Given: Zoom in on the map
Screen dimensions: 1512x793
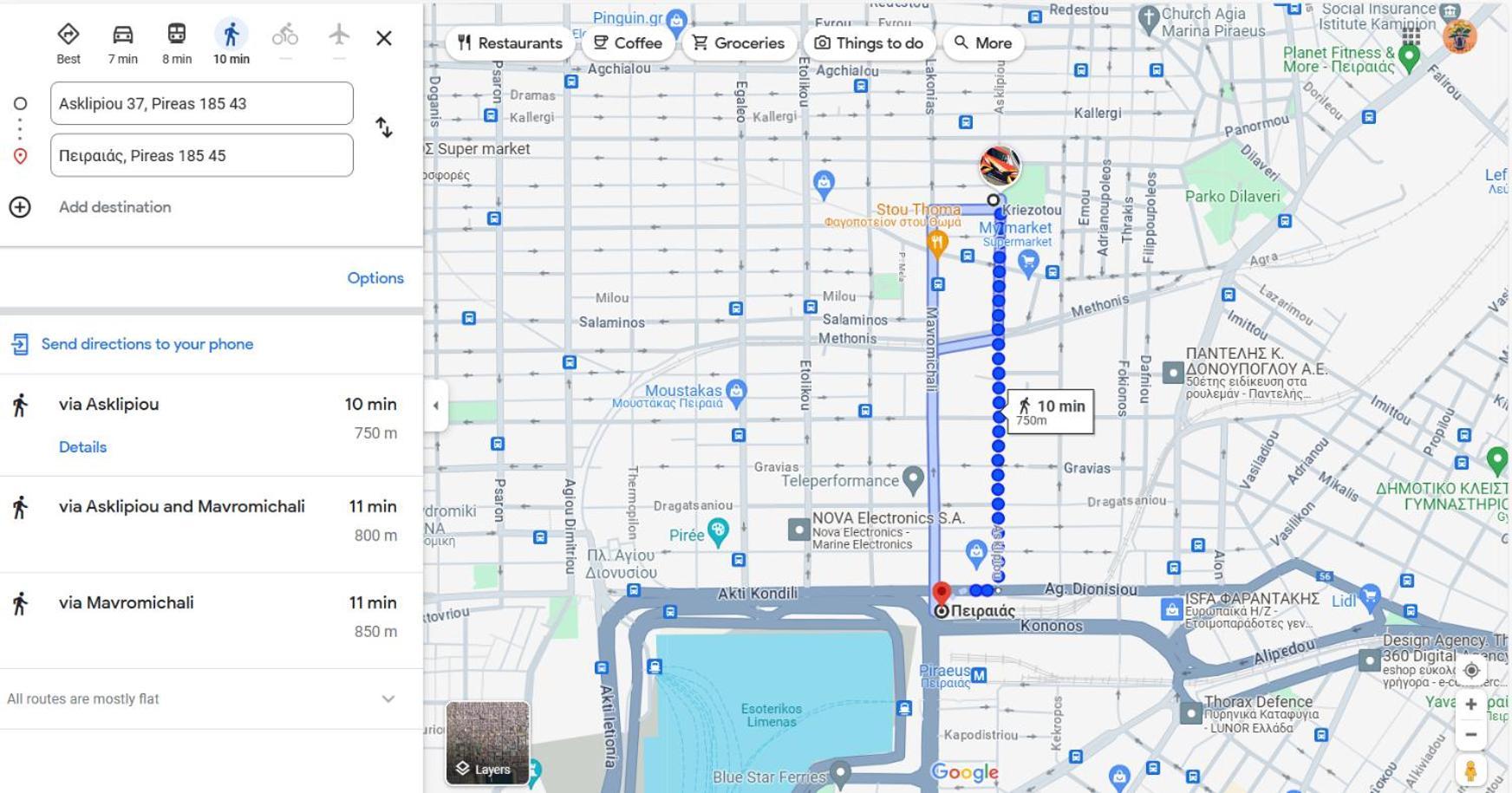Looking at the screenshot, I should click(x=1470, y=705).
